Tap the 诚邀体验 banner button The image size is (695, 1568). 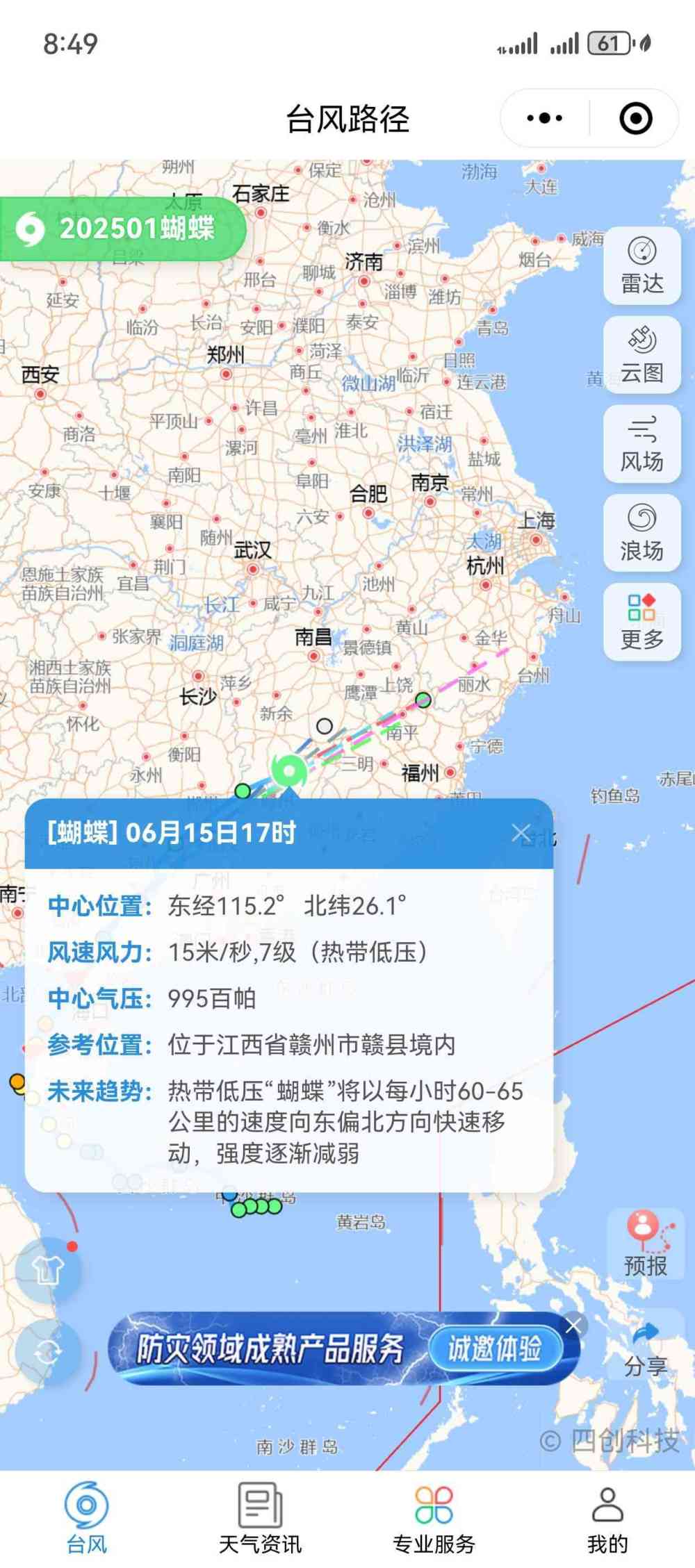(494, 1349)
